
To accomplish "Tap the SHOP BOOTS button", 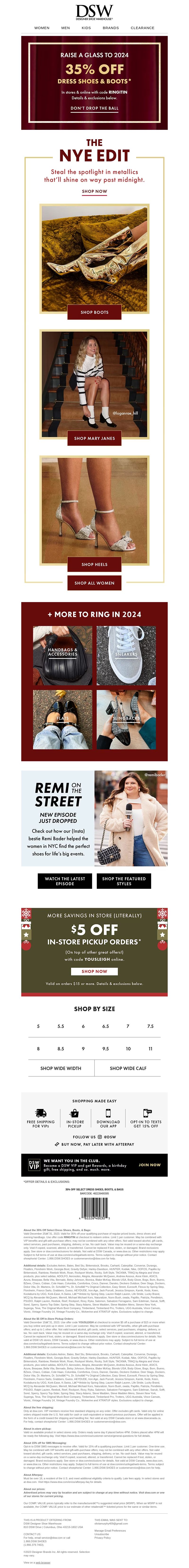I will pos(94,312).
